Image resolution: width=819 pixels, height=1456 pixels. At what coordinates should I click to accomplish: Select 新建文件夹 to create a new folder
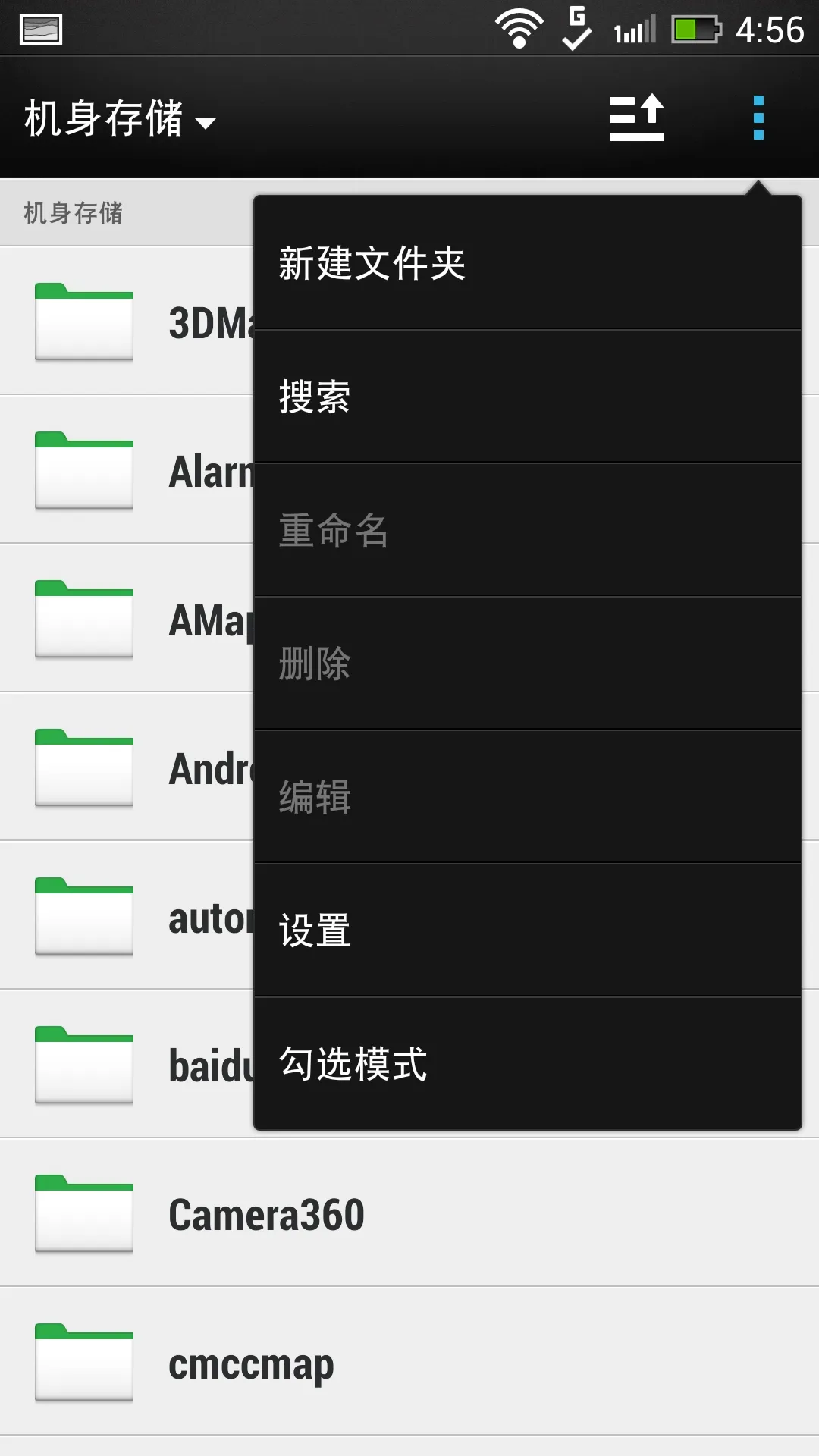coord(528,263)
